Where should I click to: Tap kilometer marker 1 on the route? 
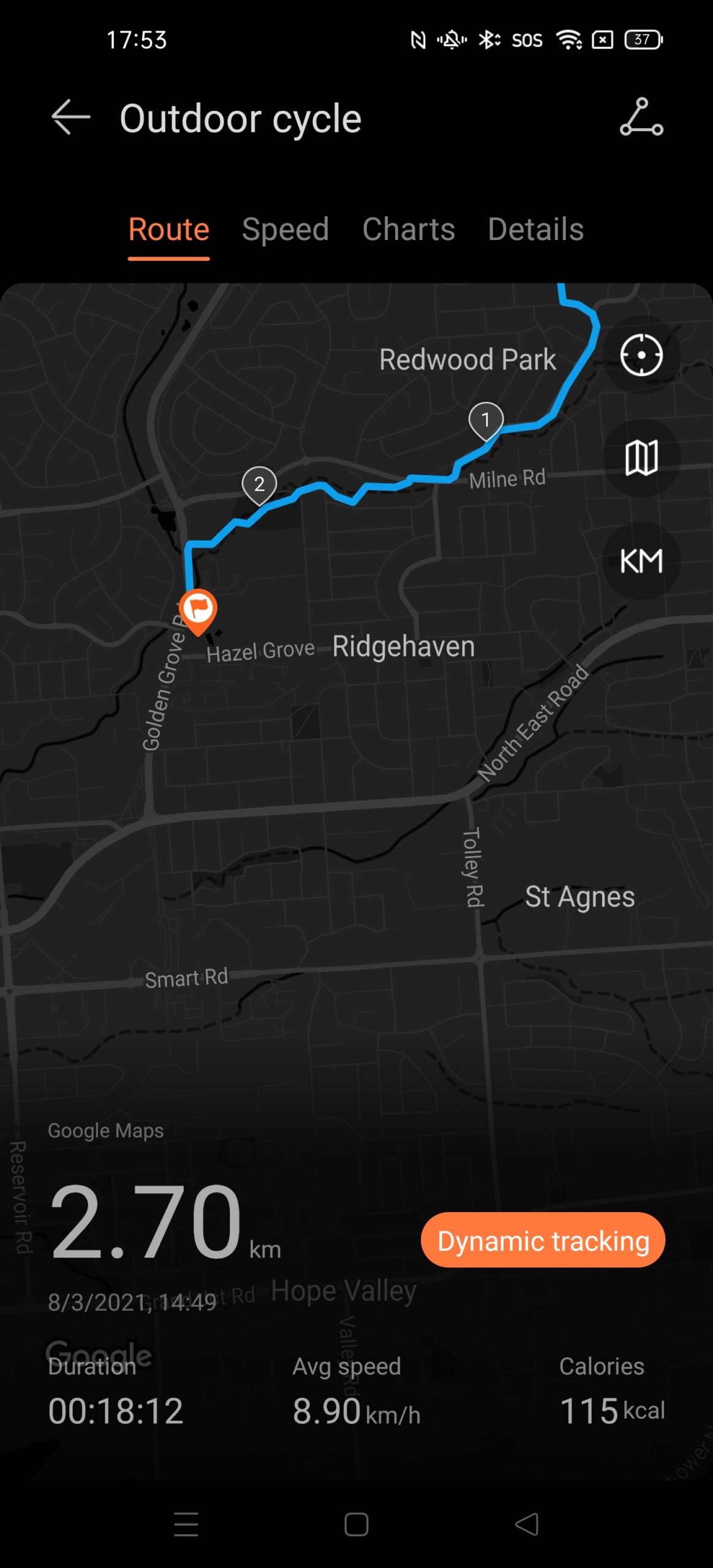486,421
